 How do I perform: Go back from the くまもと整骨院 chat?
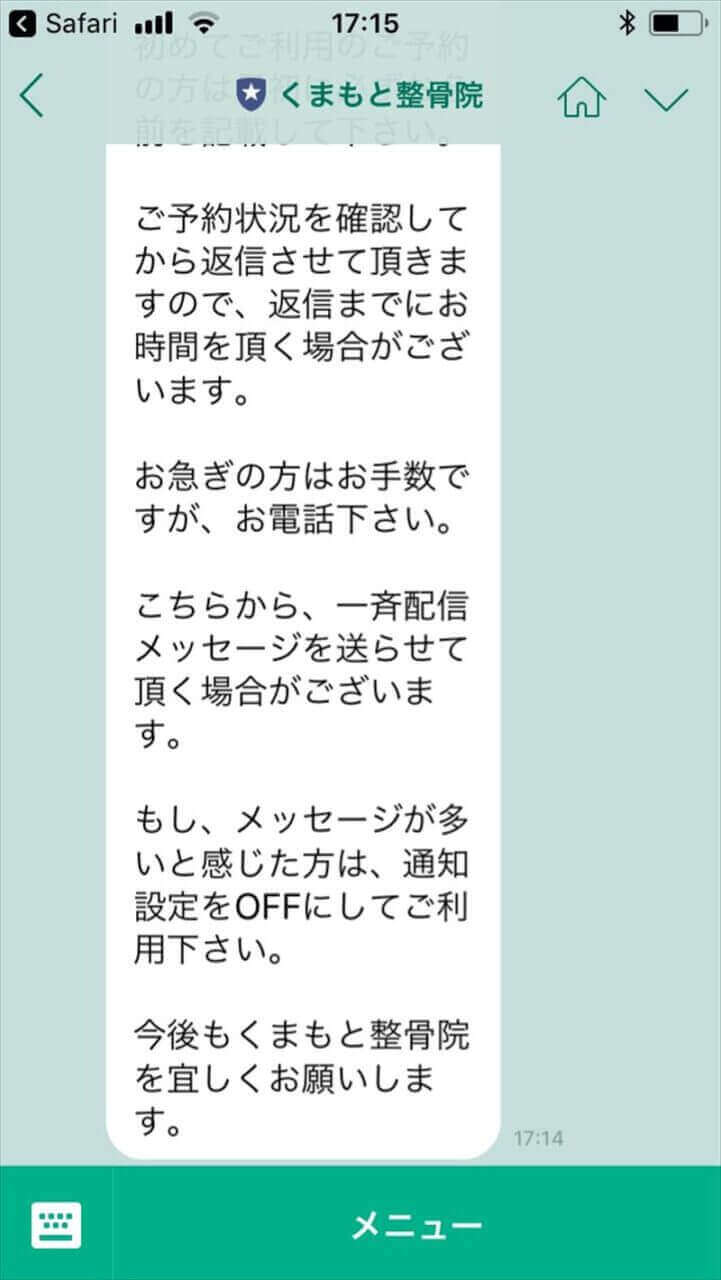tap(32, 97)
